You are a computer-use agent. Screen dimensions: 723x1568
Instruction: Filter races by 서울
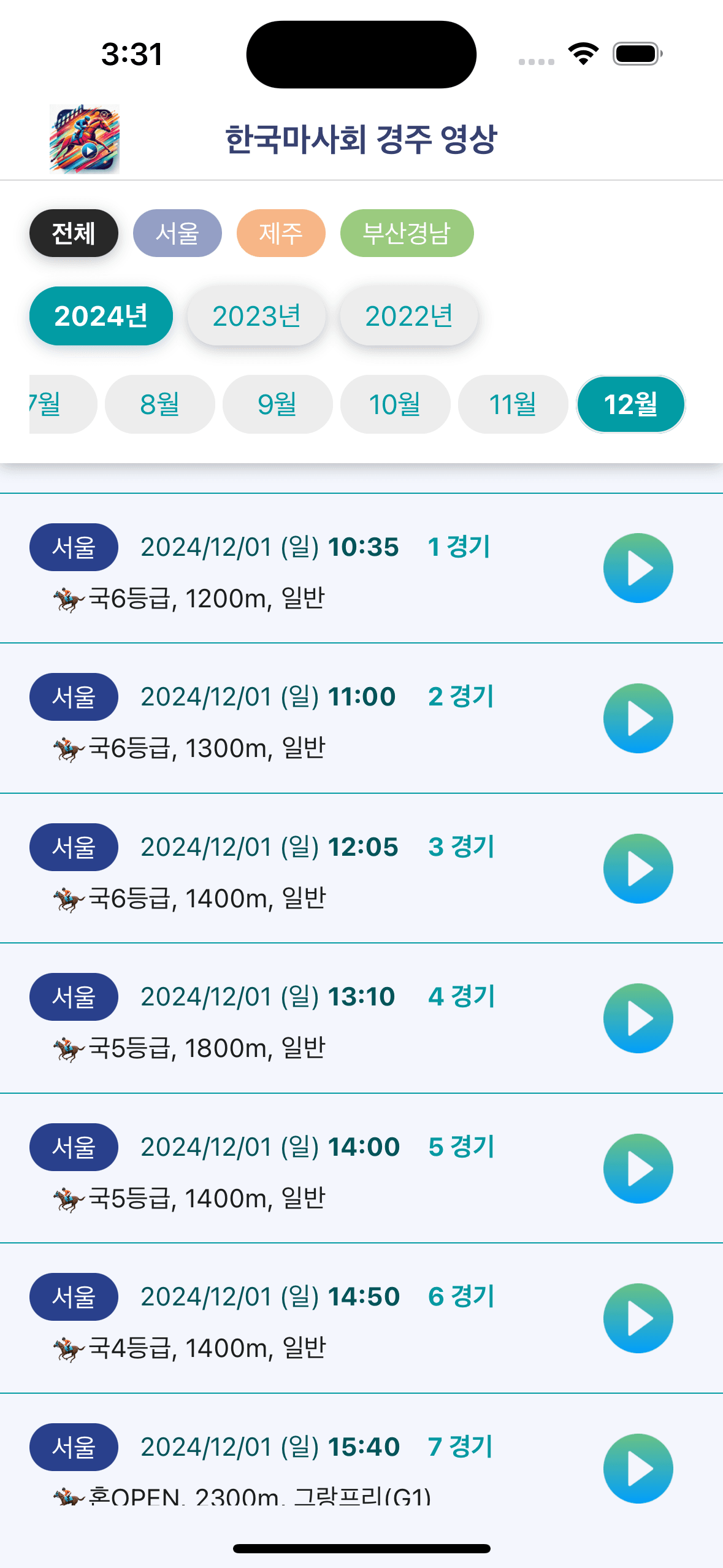coord(177,233)
